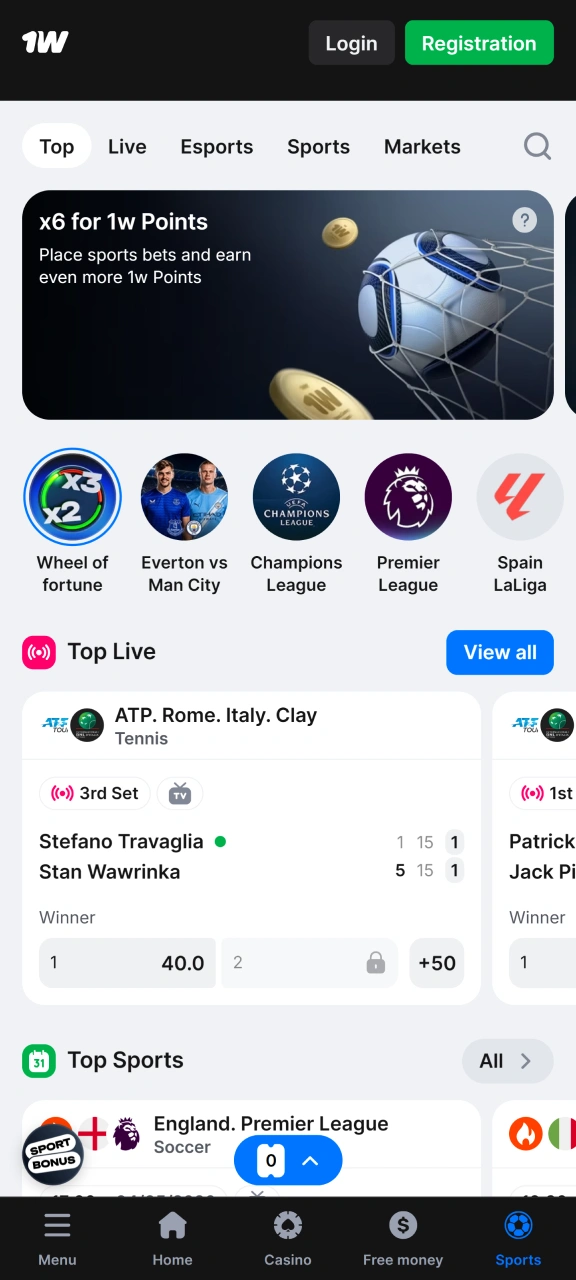Select the Markets tab
Screen dimensions: 576x1280
[422, 147]
